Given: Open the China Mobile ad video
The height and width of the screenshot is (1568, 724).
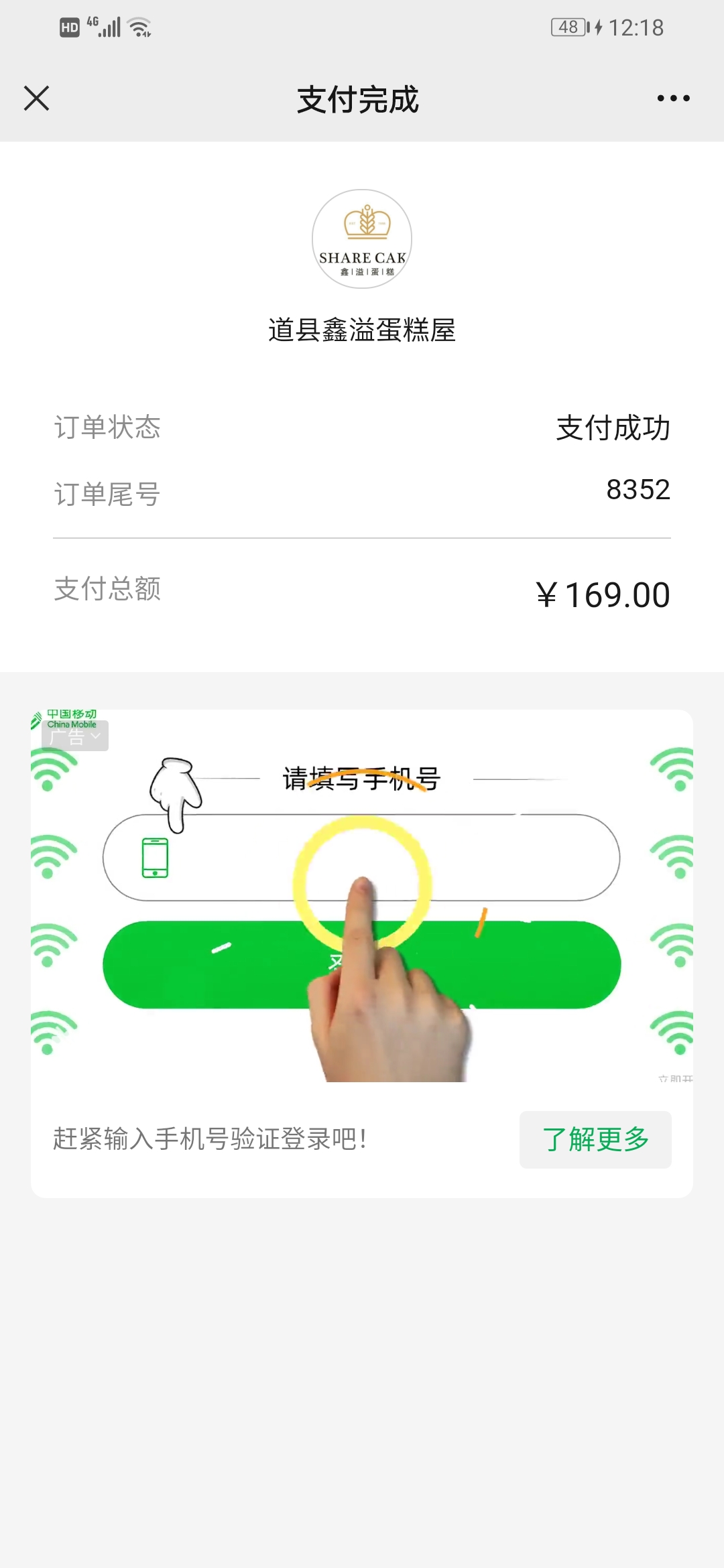Looking at the screenshot, I should 362,896.
